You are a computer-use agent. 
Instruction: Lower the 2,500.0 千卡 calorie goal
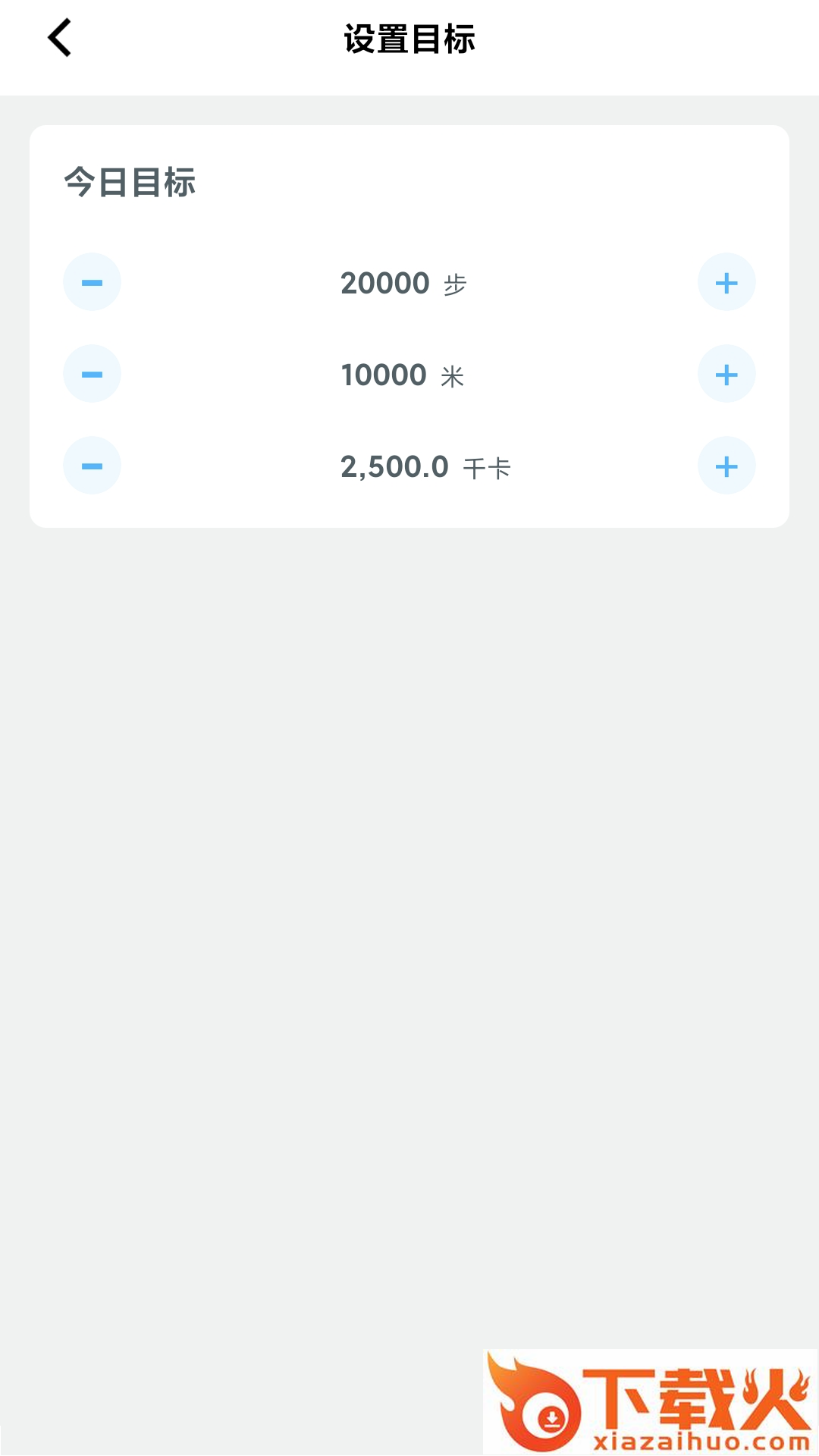pos(92,466)
